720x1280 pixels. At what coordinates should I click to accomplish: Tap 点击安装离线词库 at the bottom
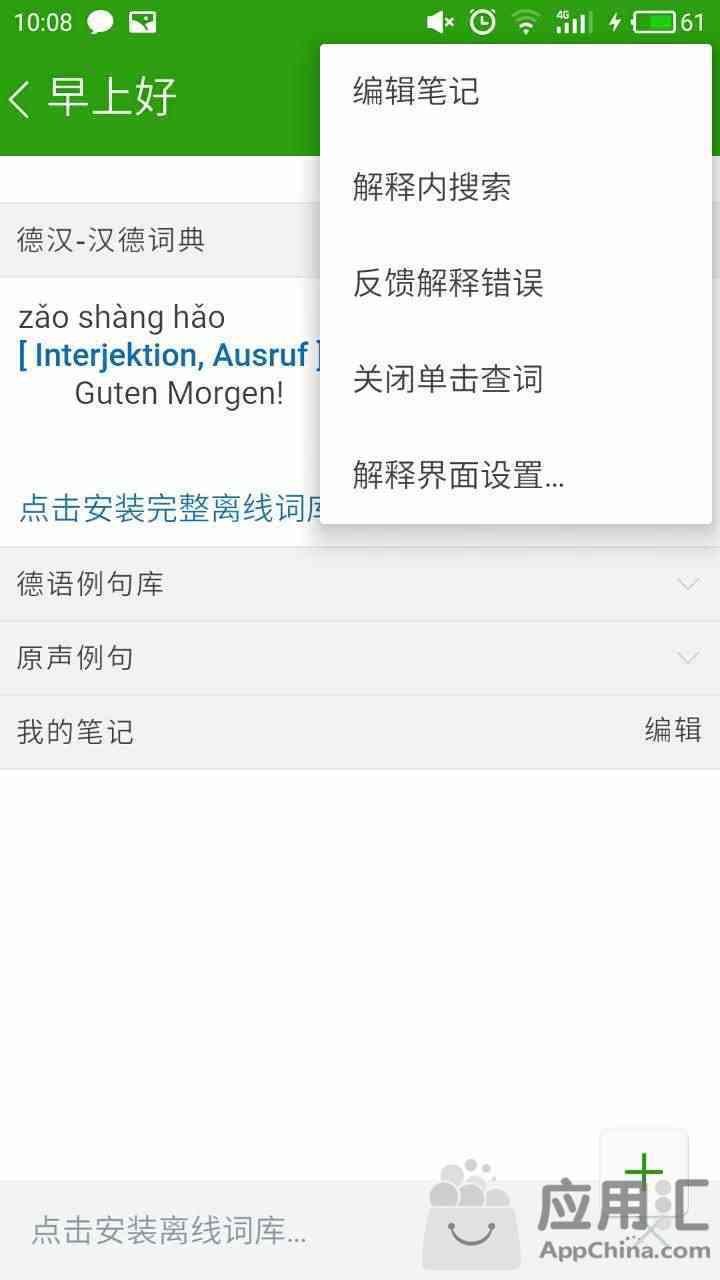tap(168, 1231)
